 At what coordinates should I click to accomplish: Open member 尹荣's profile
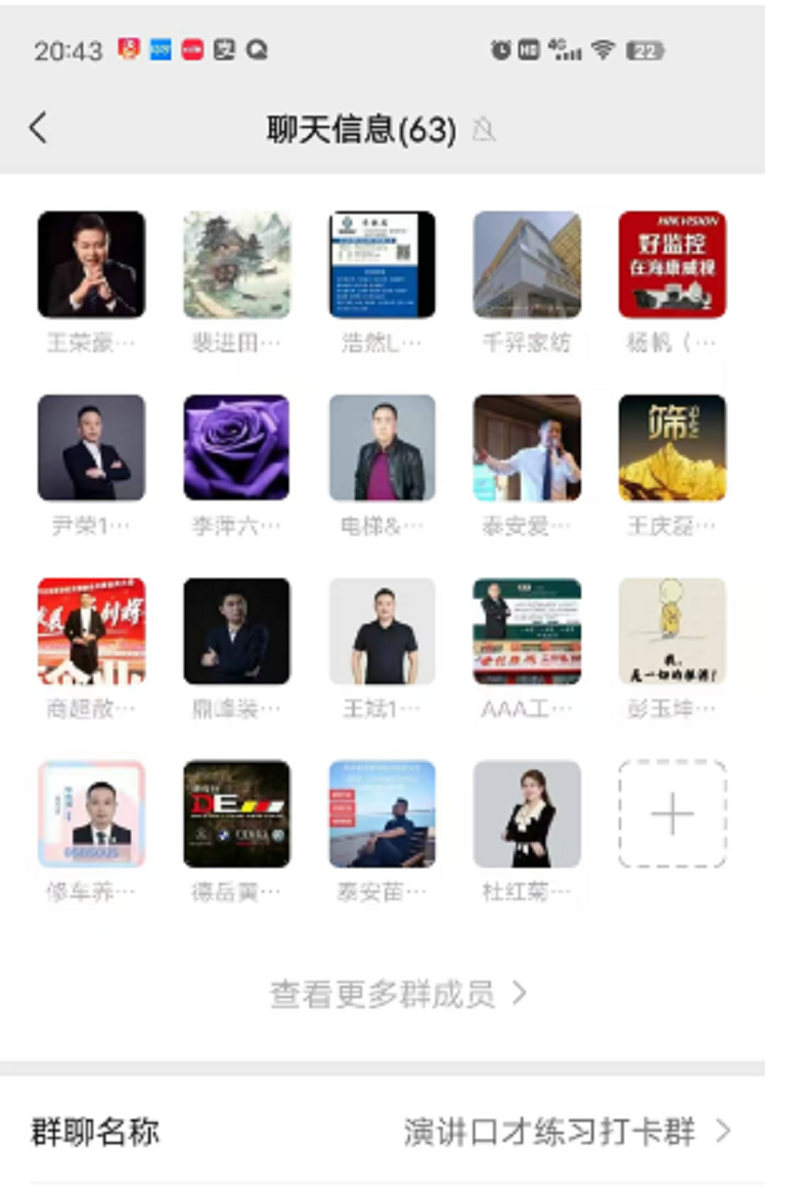(91, 448)
